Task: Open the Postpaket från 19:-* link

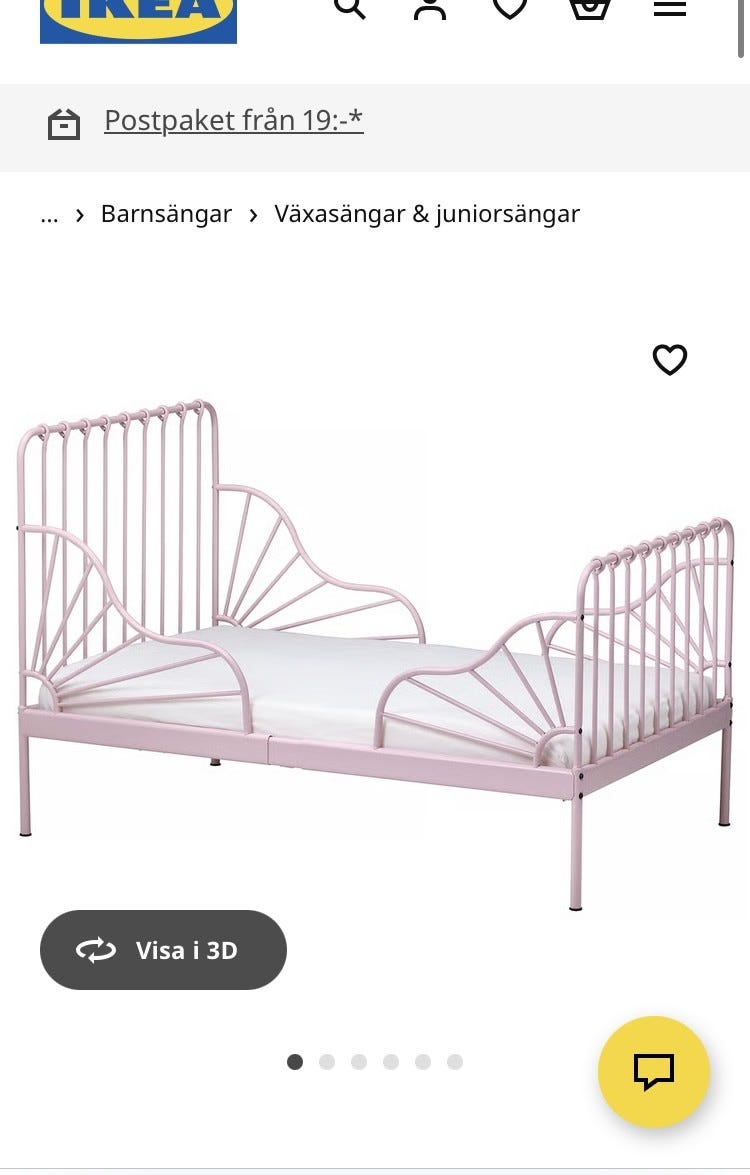Action: [x=233, y=121]
